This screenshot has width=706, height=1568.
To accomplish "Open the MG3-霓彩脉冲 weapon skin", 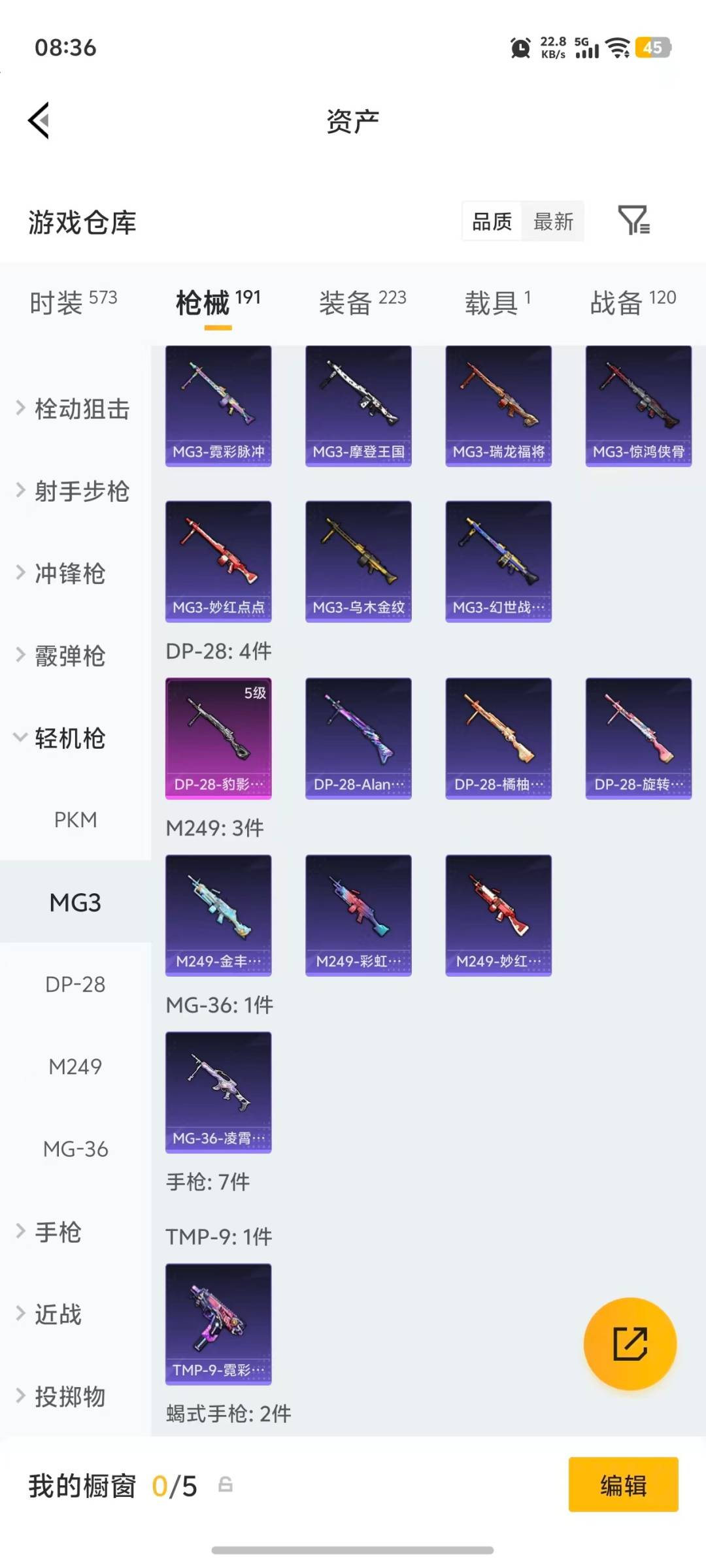I will point(218,403).
